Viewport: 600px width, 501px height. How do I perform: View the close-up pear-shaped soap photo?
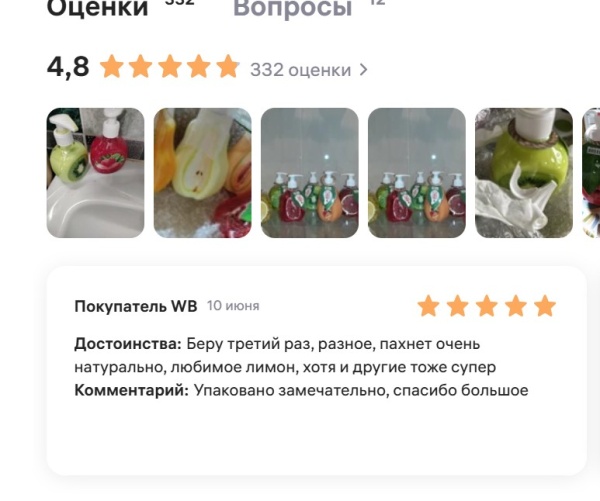pyautogui.click(x=202, y=173)
